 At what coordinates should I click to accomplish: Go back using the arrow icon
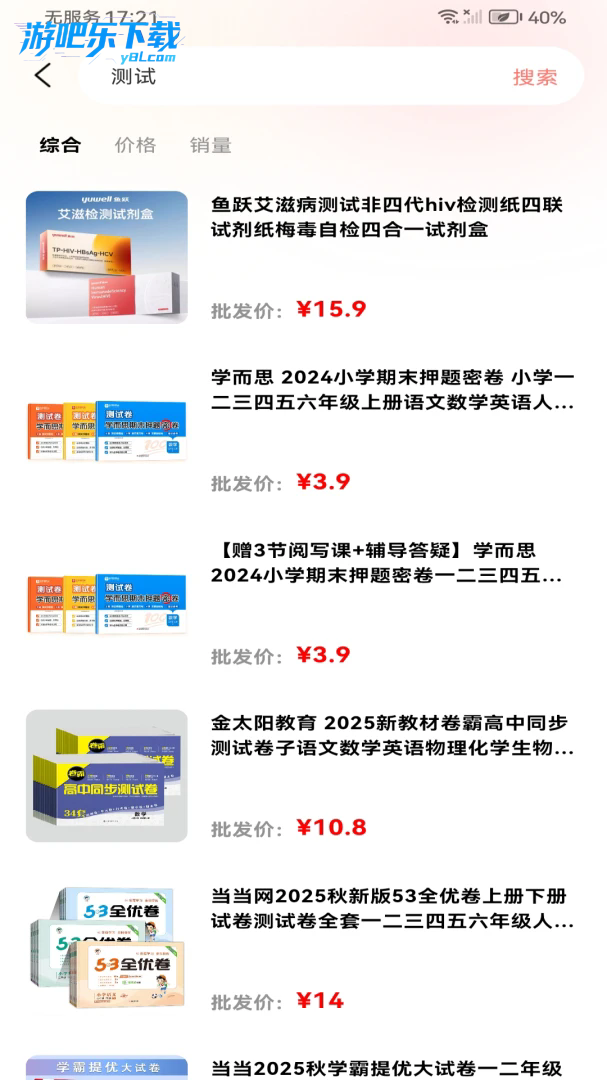pos(42,76)
